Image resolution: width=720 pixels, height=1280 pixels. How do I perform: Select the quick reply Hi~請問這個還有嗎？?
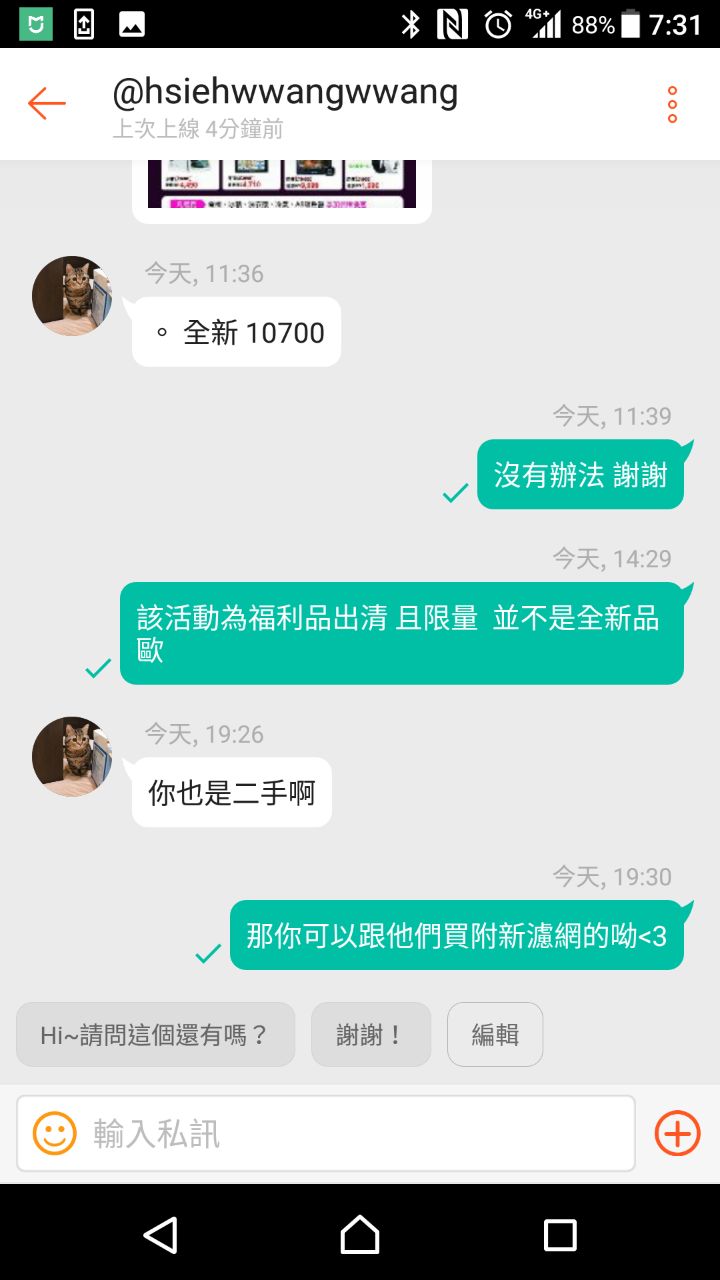155,1035
